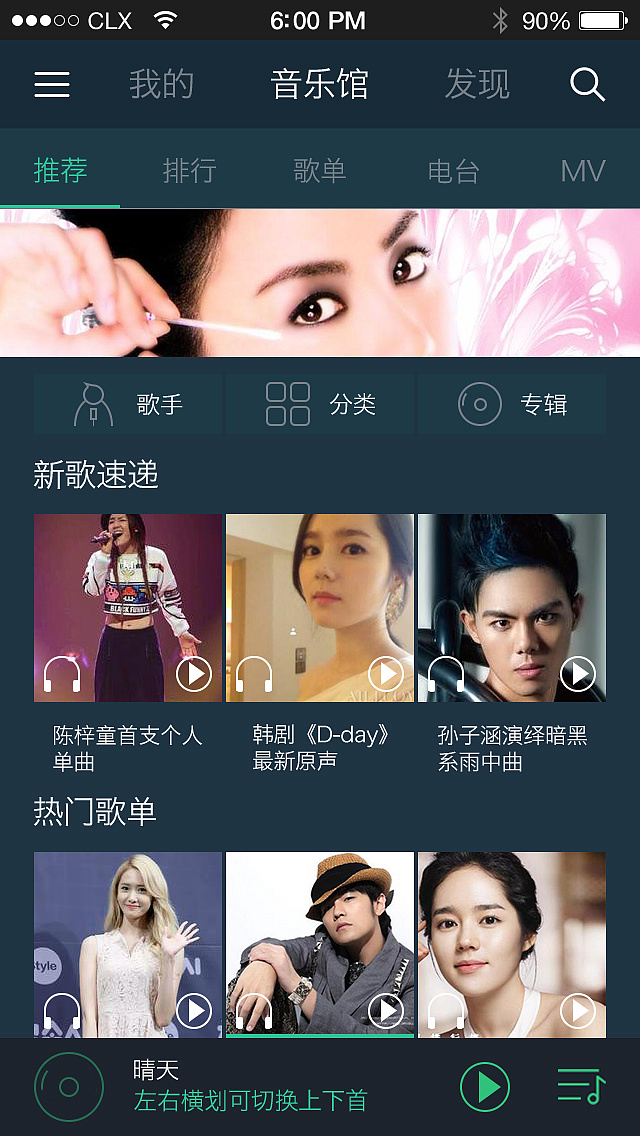
Task: Play 孙子涵演绎暗黑系雨中曲
Action: [x=578, y=674]
